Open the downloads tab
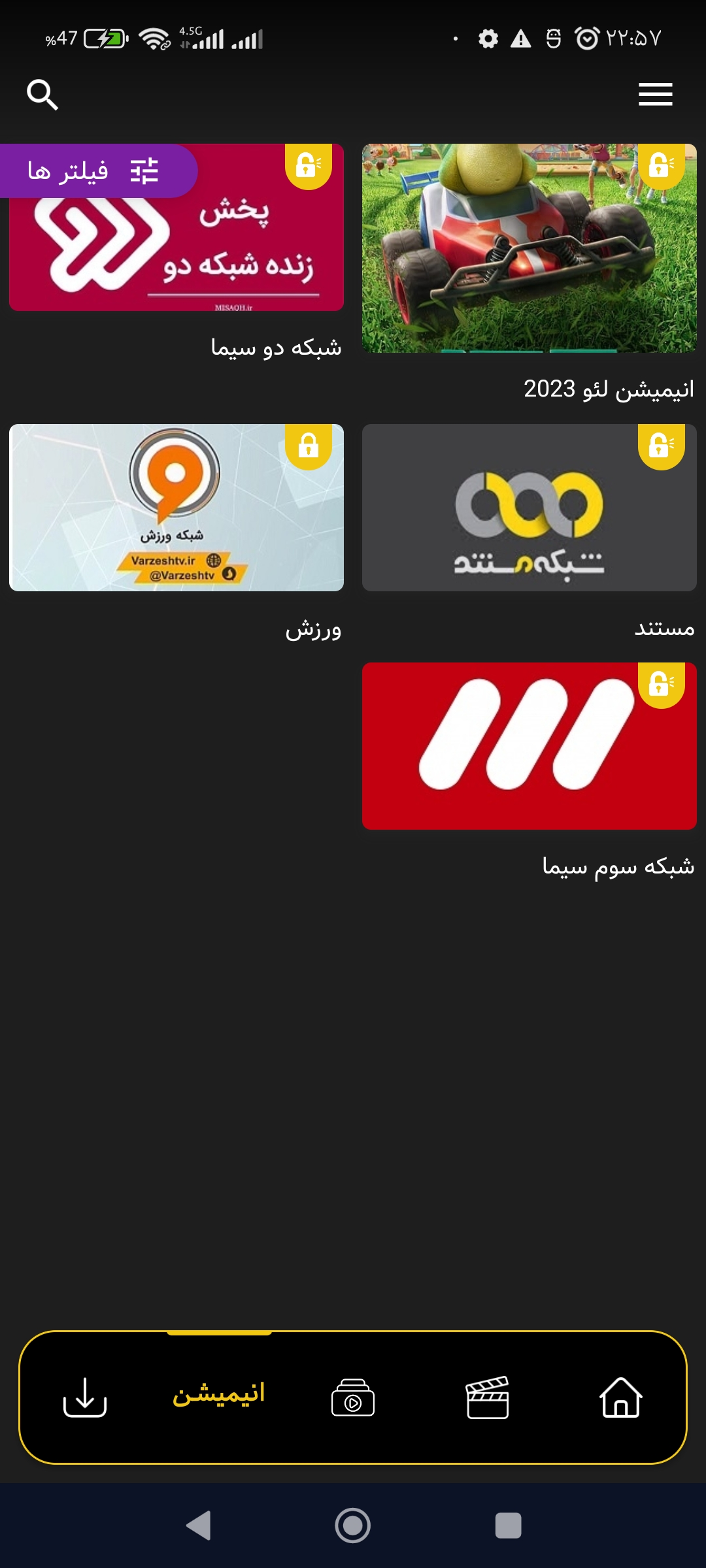This screenshot has width=706, height=1568. tap(85, 1397)
